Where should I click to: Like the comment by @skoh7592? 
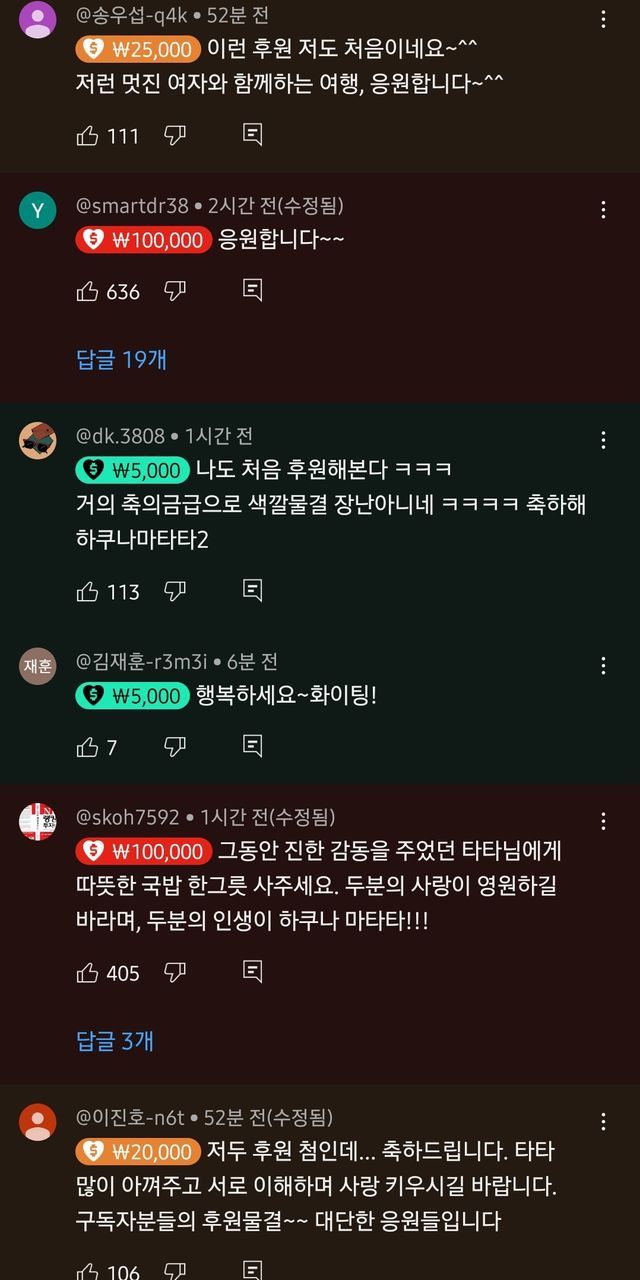click(88, 972)
